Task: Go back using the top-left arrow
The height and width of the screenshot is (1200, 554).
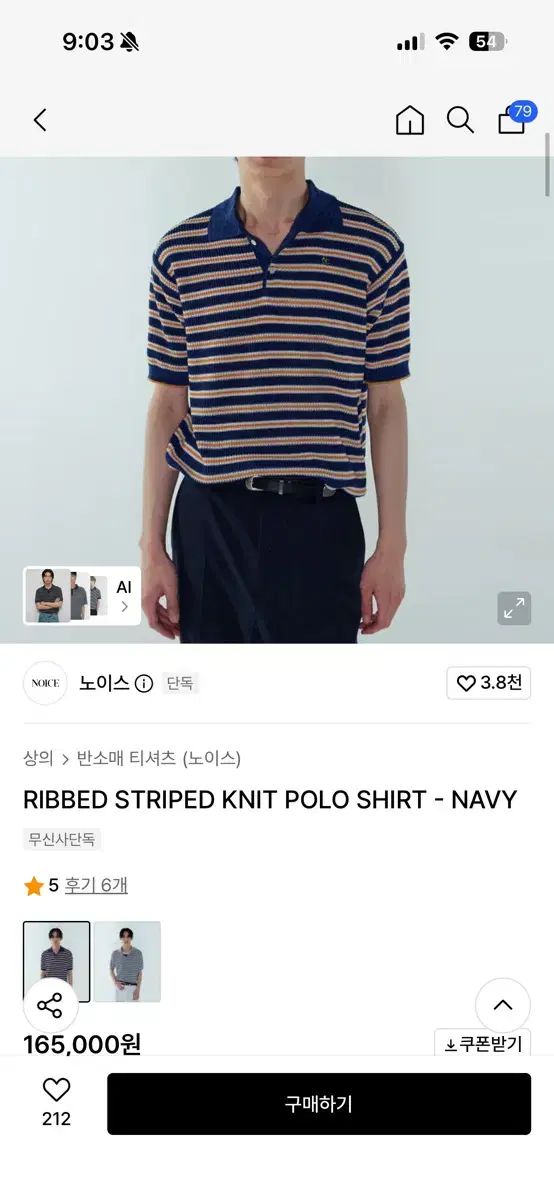Action: (40, 121)
